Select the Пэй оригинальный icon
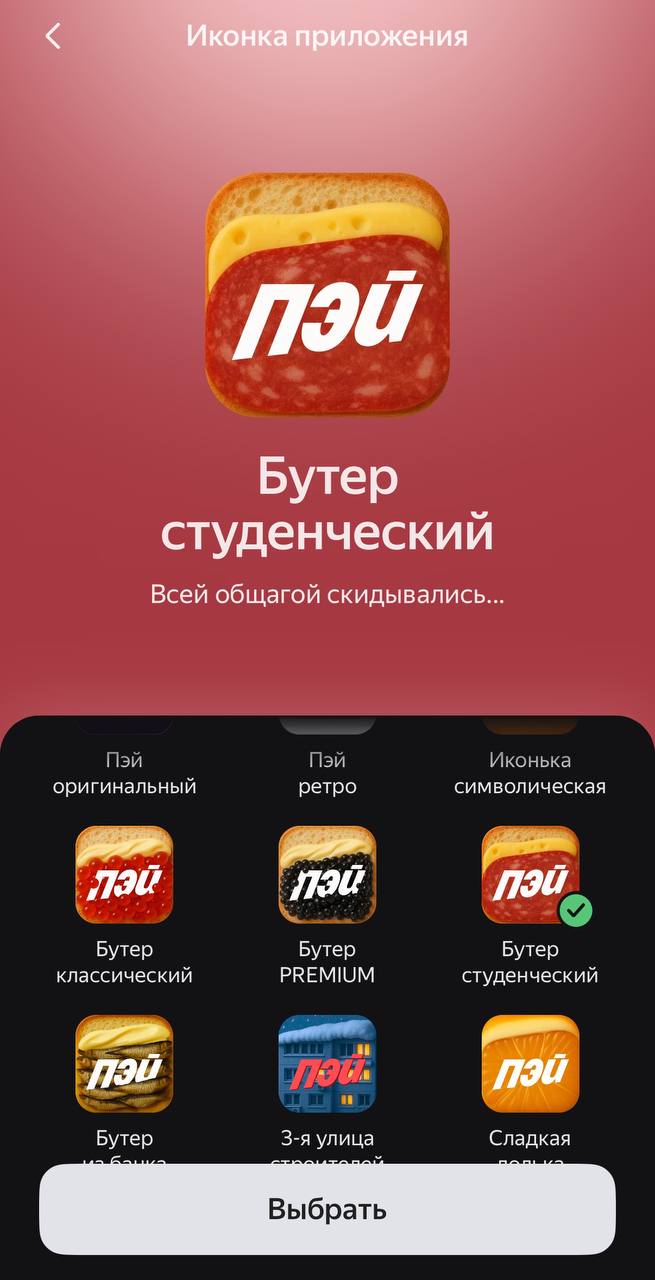The height and width of the screenshot is (1280, 655). click(x=124, y=772)
